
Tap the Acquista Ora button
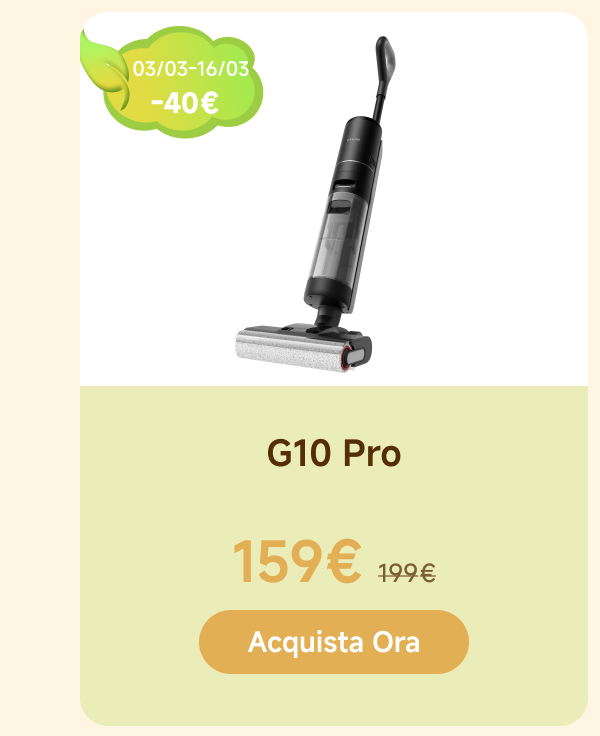[x=334, y=642]
